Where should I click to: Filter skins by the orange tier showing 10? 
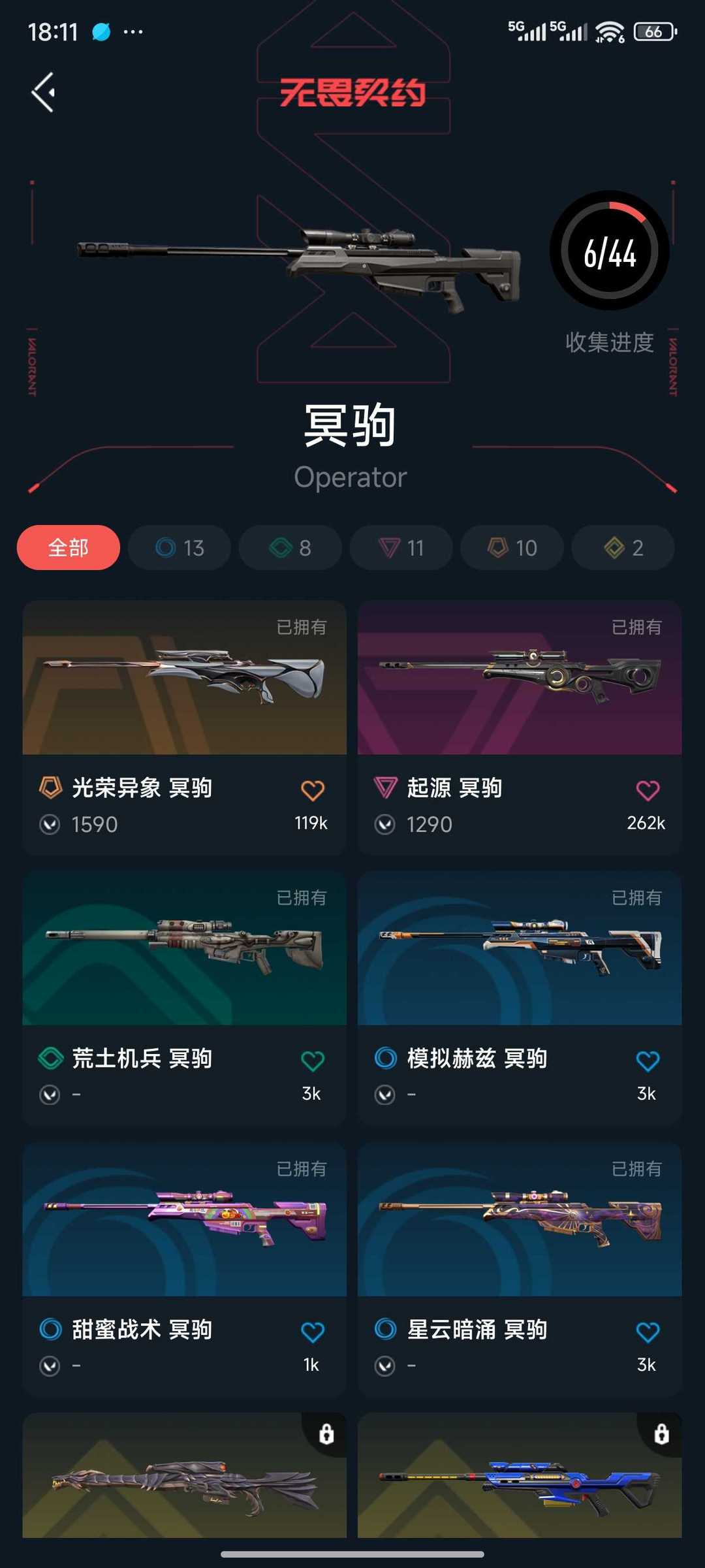click(512, 547)
